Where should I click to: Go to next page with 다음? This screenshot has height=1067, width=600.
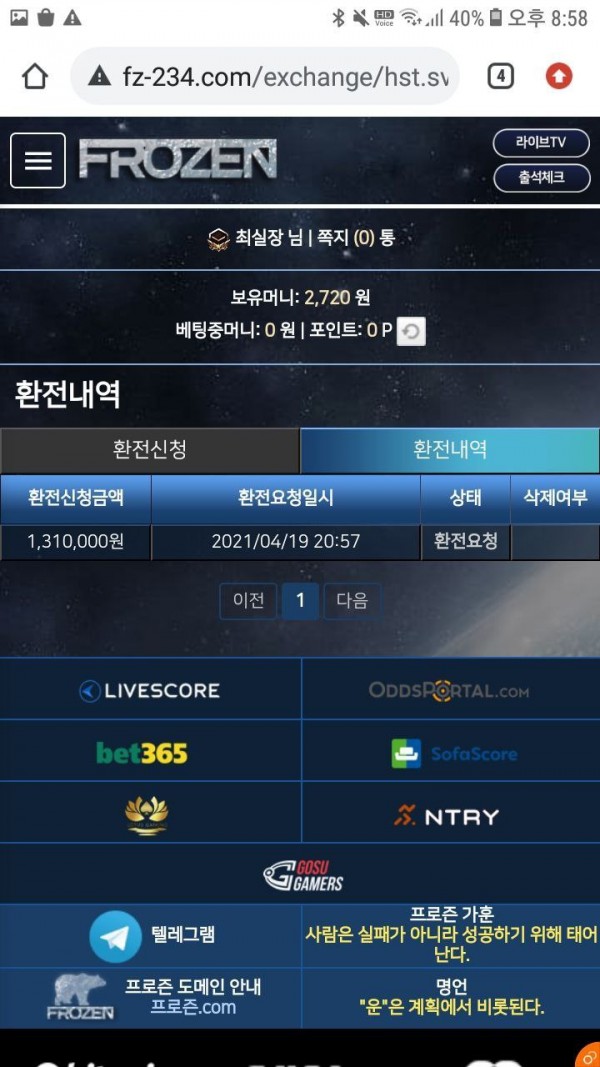pos(352,600)
